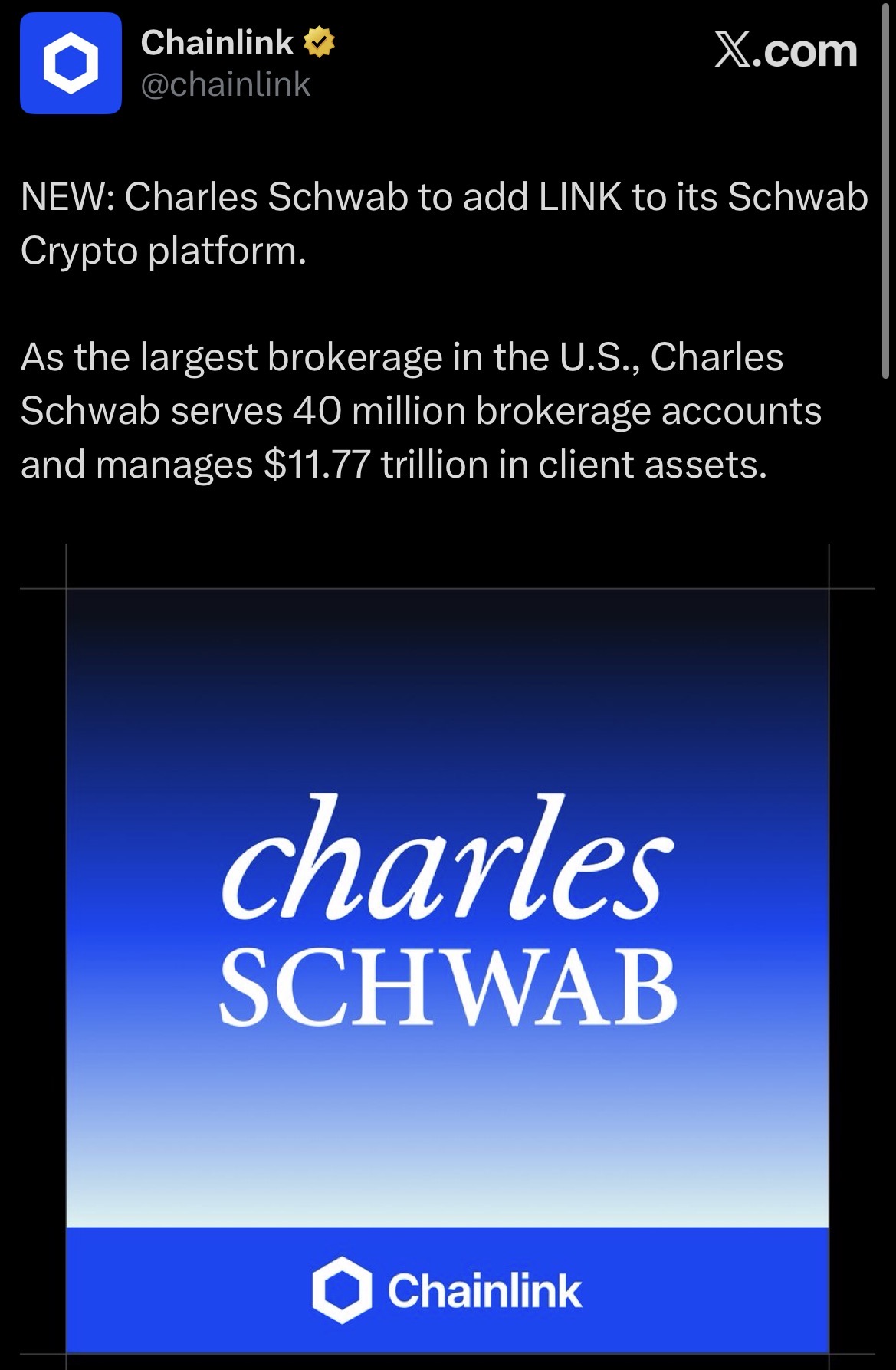Image resolution: width=896 pixels, height=1370 pixels.
Task: View the Charles Schwab Chainlink image
Action: [448, 971]
